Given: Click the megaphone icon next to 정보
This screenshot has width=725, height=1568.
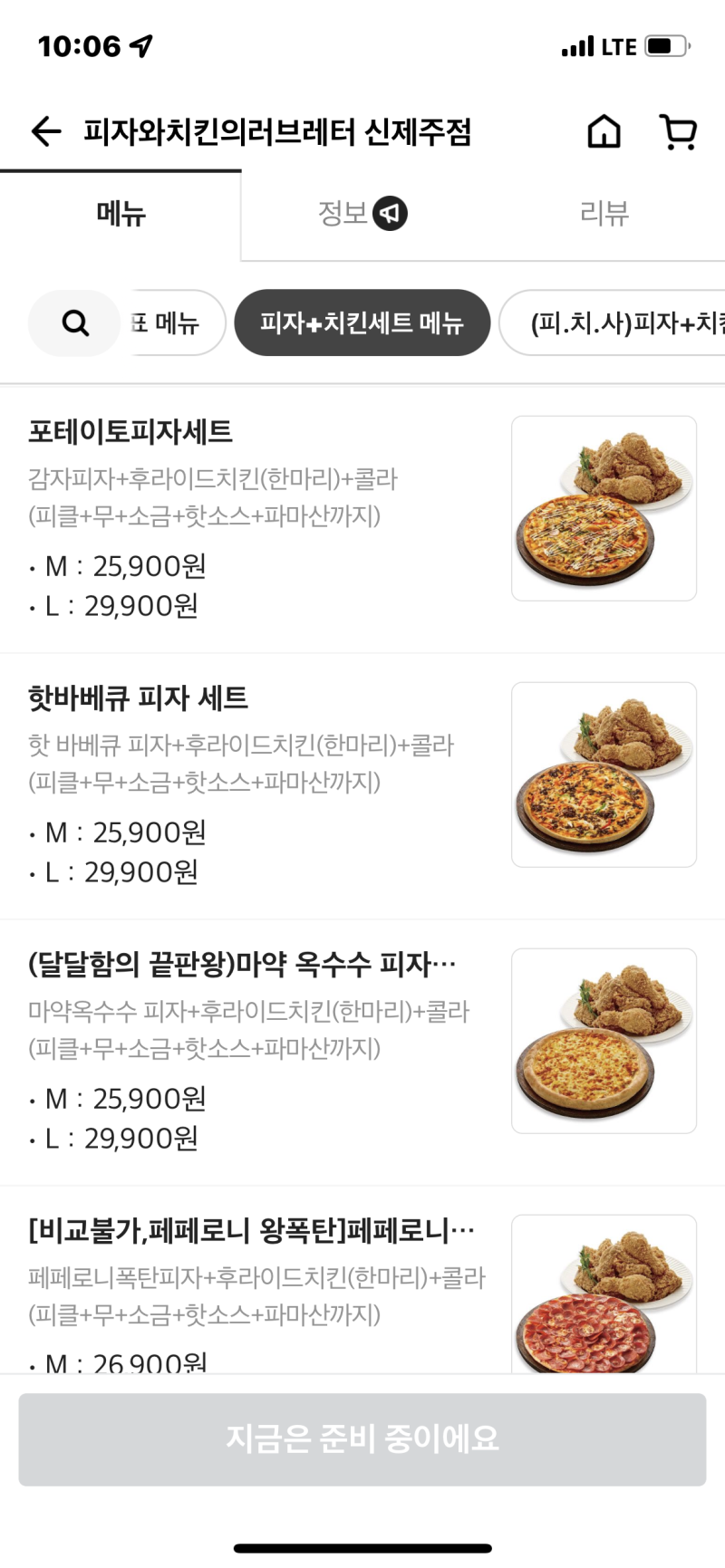Looking at the screenshot, I should click(391, 212).
